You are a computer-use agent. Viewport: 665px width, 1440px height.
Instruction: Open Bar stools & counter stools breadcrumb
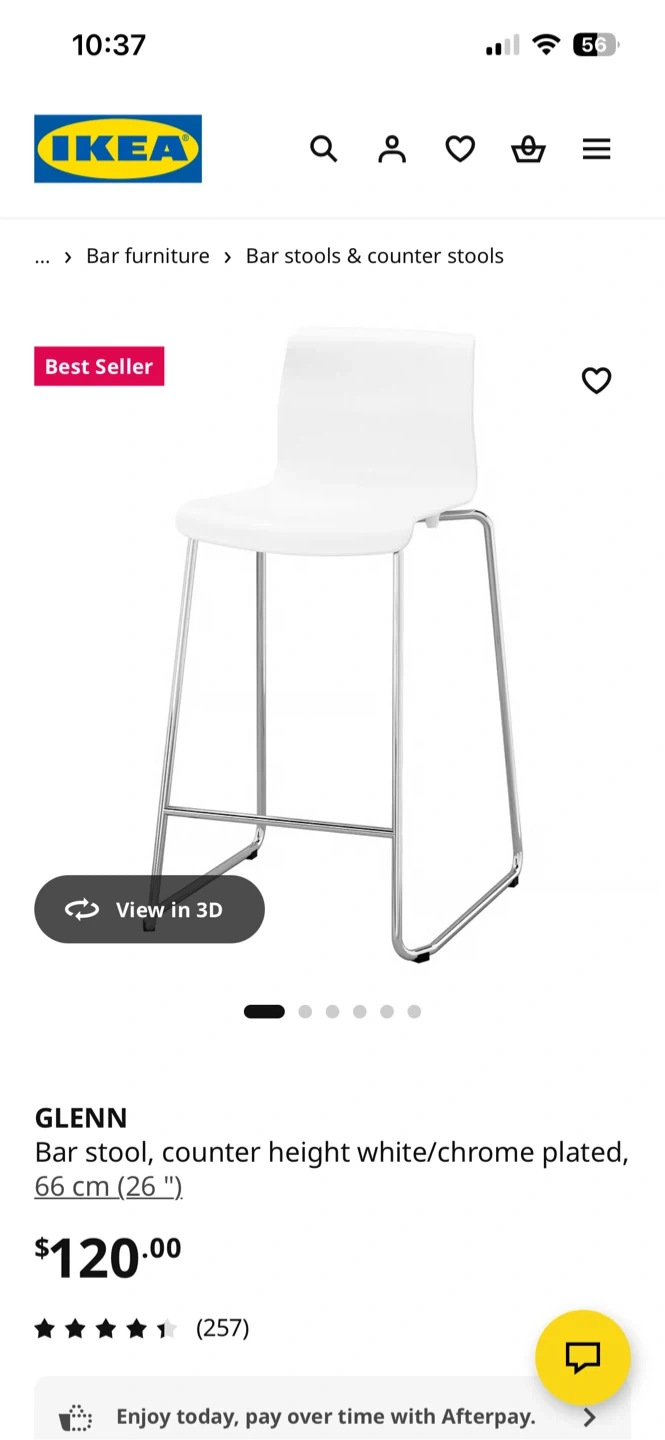[375, 256]
